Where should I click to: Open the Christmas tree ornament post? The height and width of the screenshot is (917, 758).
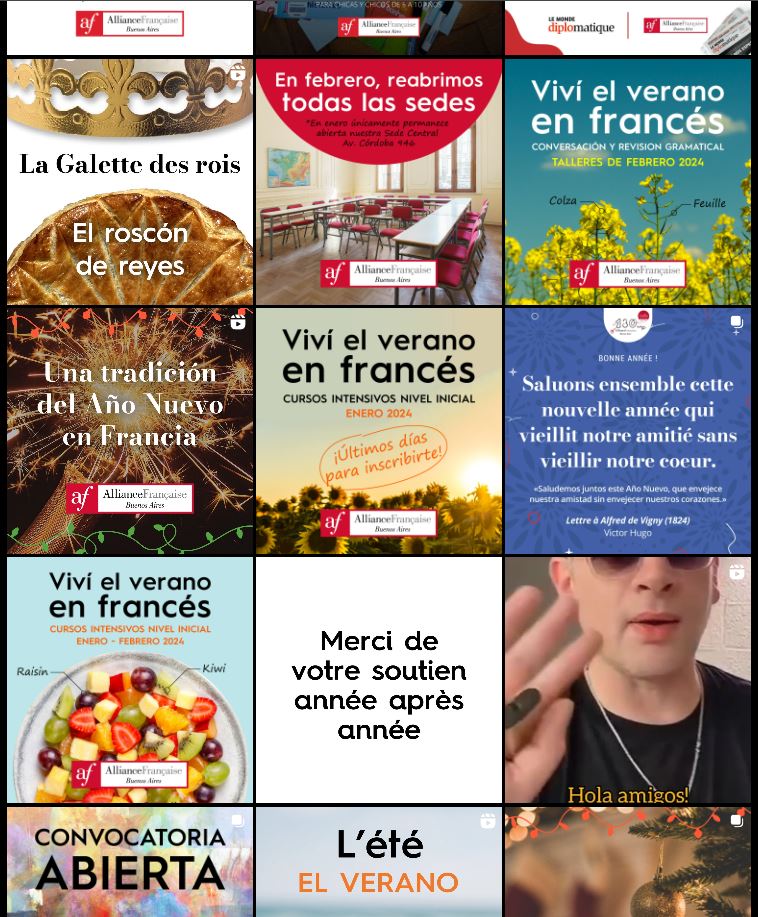tap(627, 862)
